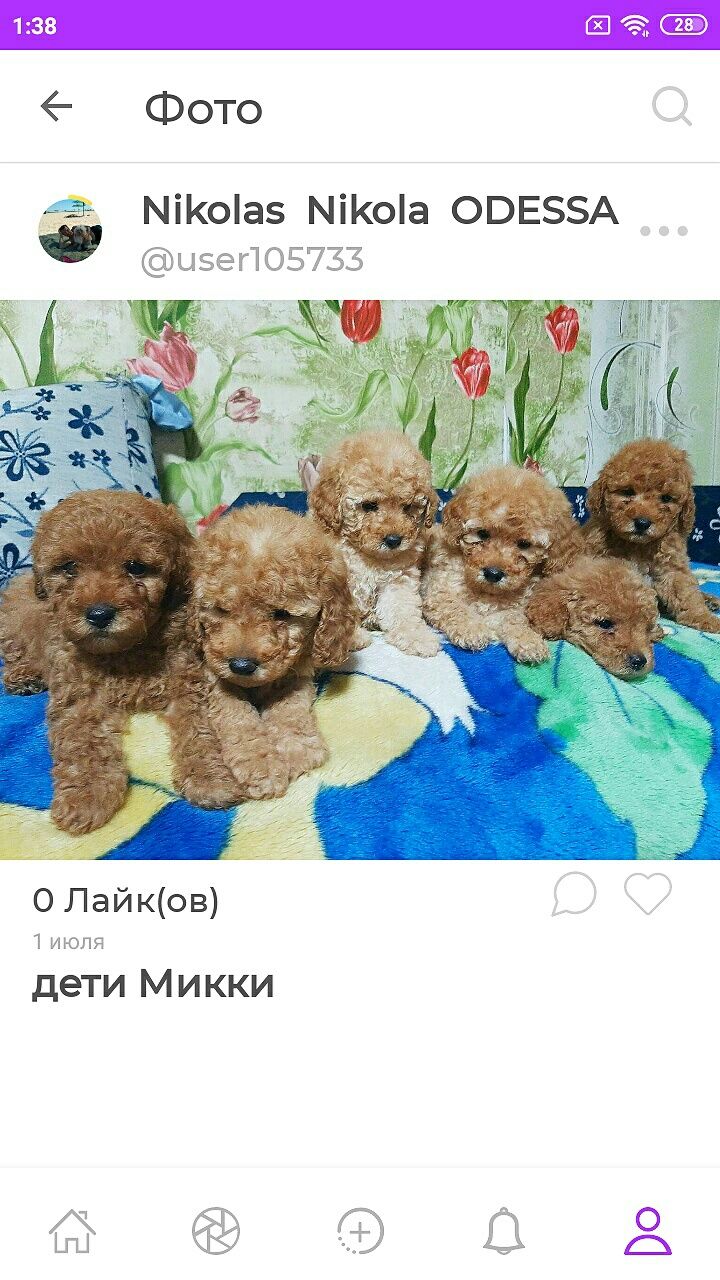Open the camera shutter tab
Viewport: 720px width, 1280px height.
216,1230
